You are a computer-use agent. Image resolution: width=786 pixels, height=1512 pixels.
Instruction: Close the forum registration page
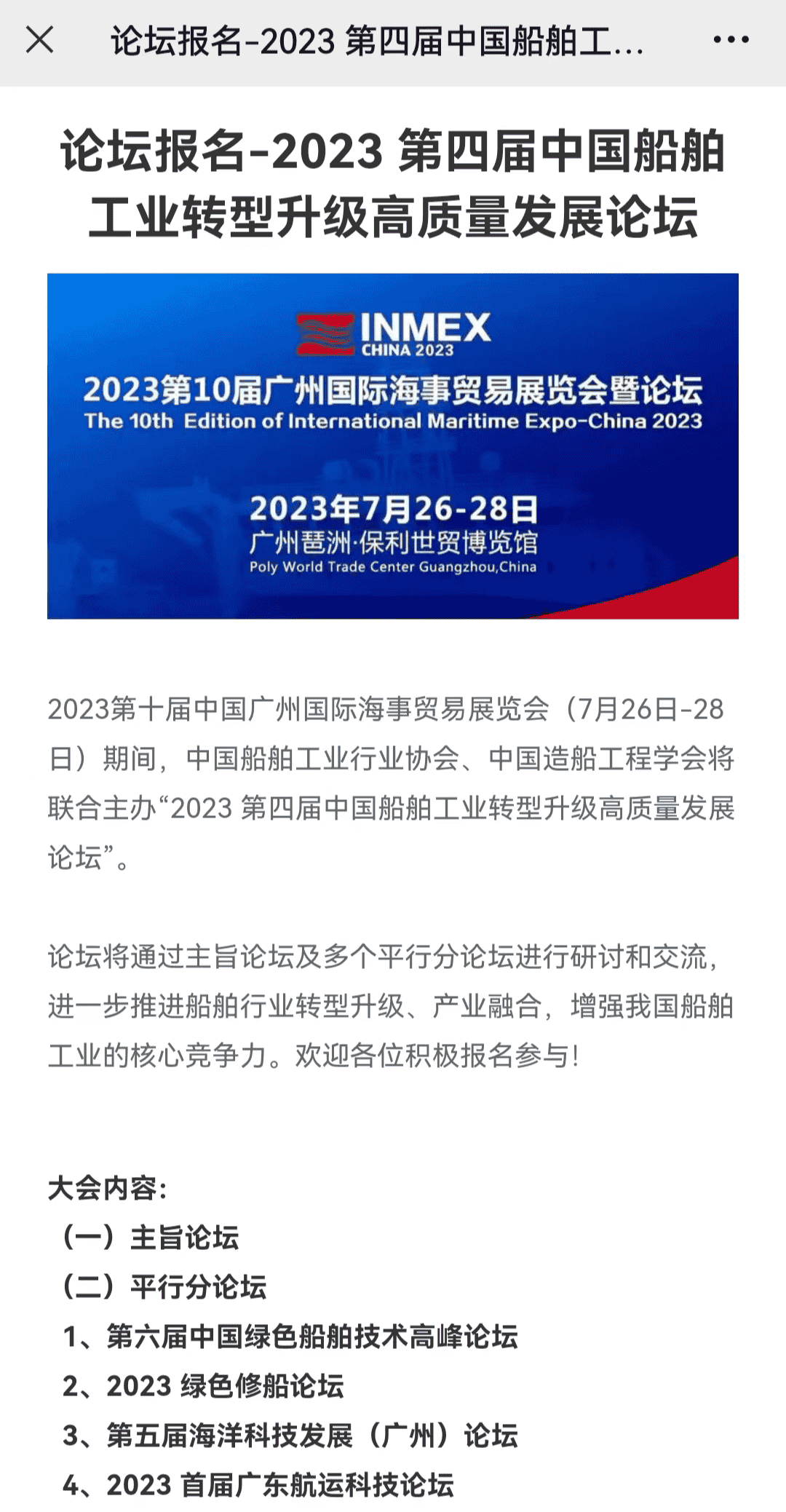(39, 40)
